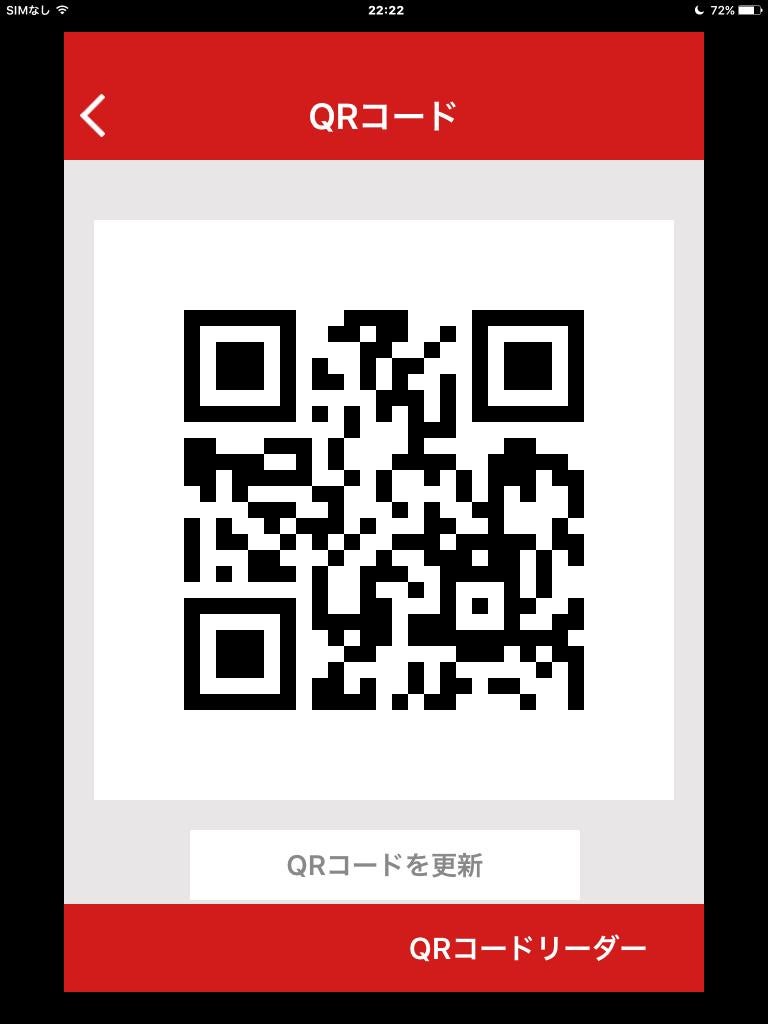Tap QRコードを更新 to regenerate the code
The width and height of the screenshot is (768, 1024).
384,864
